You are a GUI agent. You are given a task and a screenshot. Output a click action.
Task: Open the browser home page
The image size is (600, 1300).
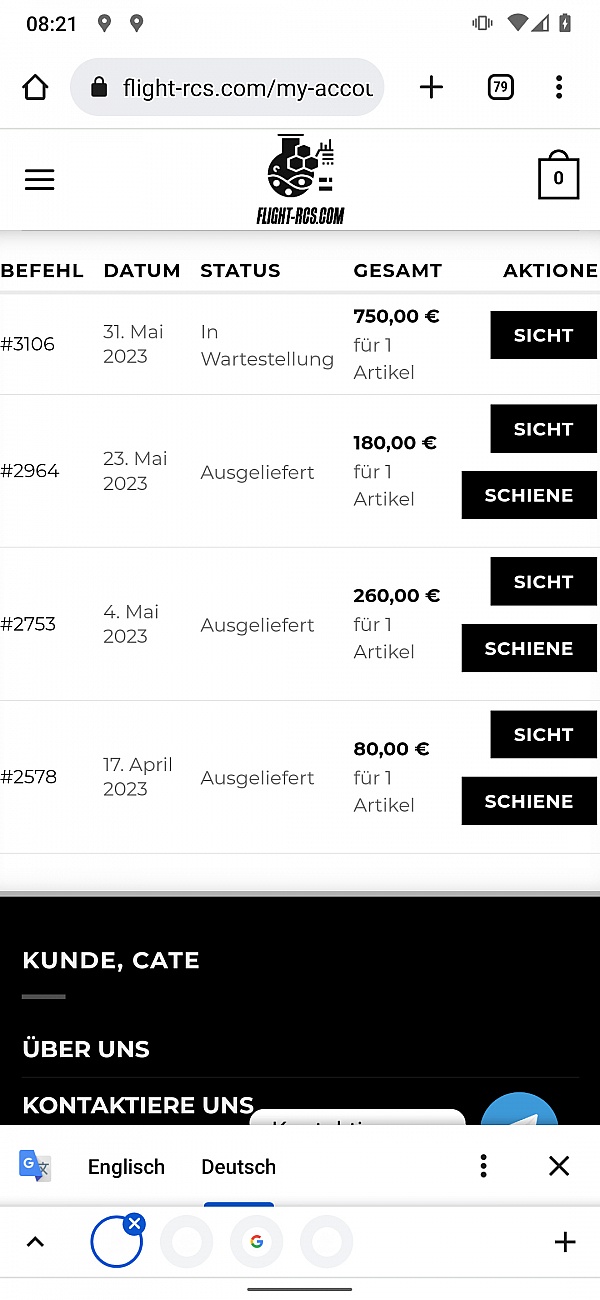(x=35, y=88)
